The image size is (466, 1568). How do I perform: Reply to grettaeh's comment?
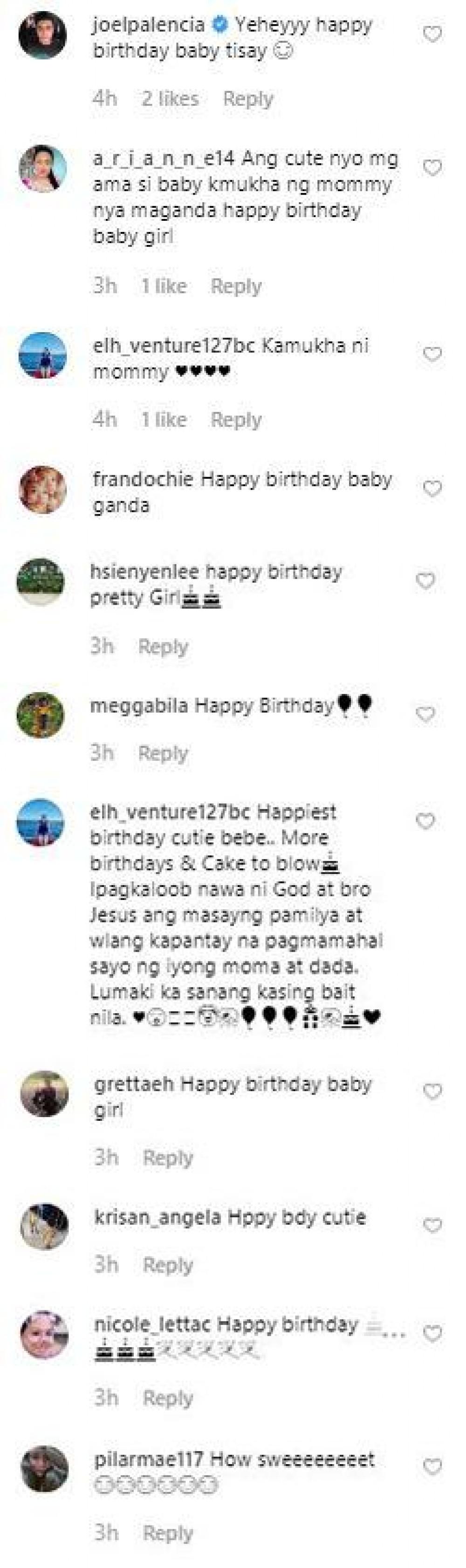[167, 1158]
